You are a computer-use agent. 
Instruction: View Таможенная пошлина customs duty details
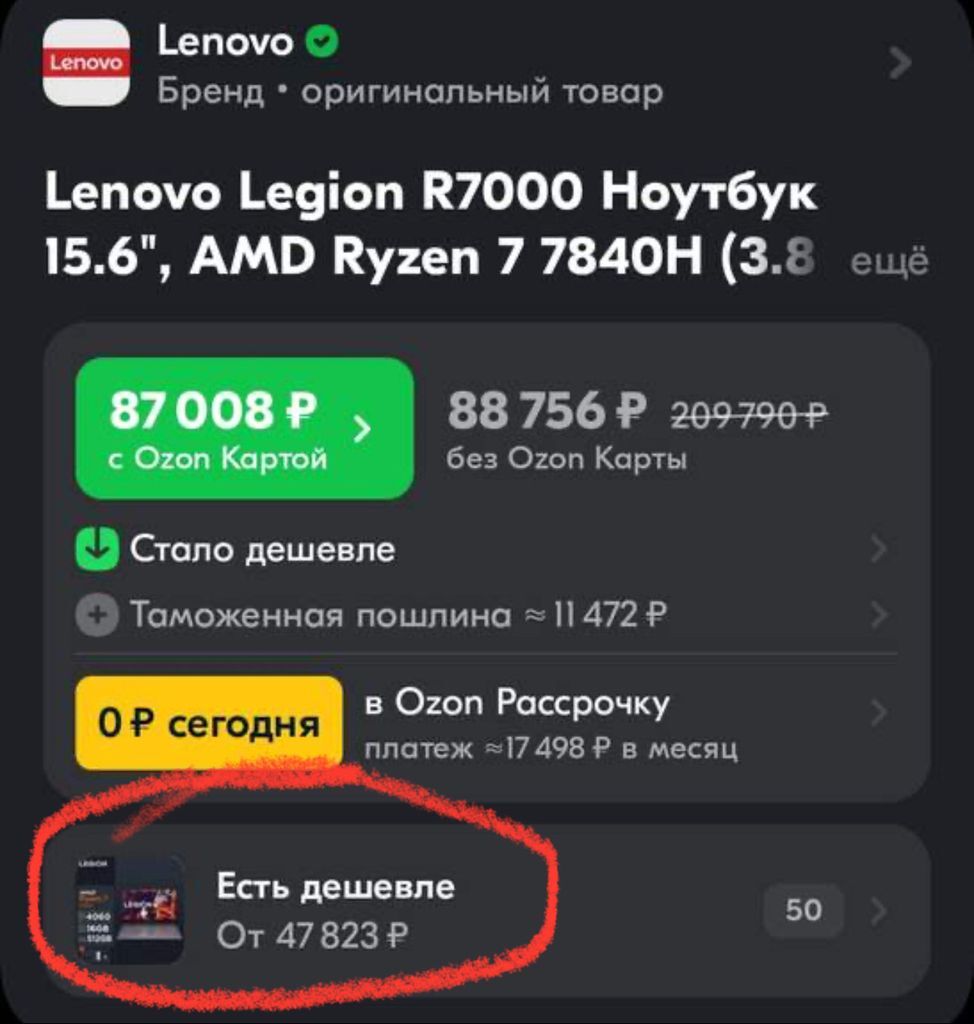[398, 615]
